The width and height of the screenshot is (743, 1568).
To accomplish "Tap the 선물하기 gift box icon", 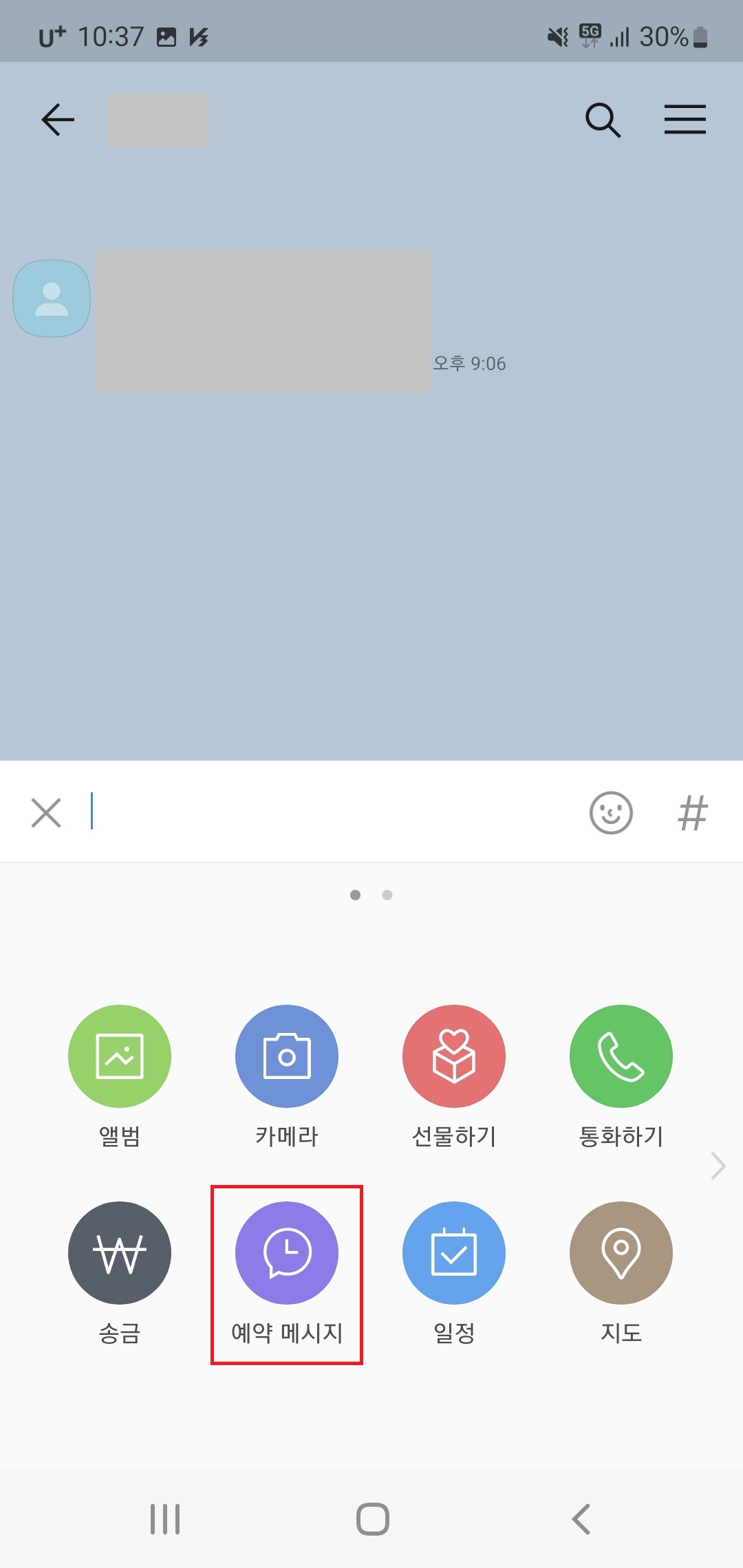I will point(454,1057).
